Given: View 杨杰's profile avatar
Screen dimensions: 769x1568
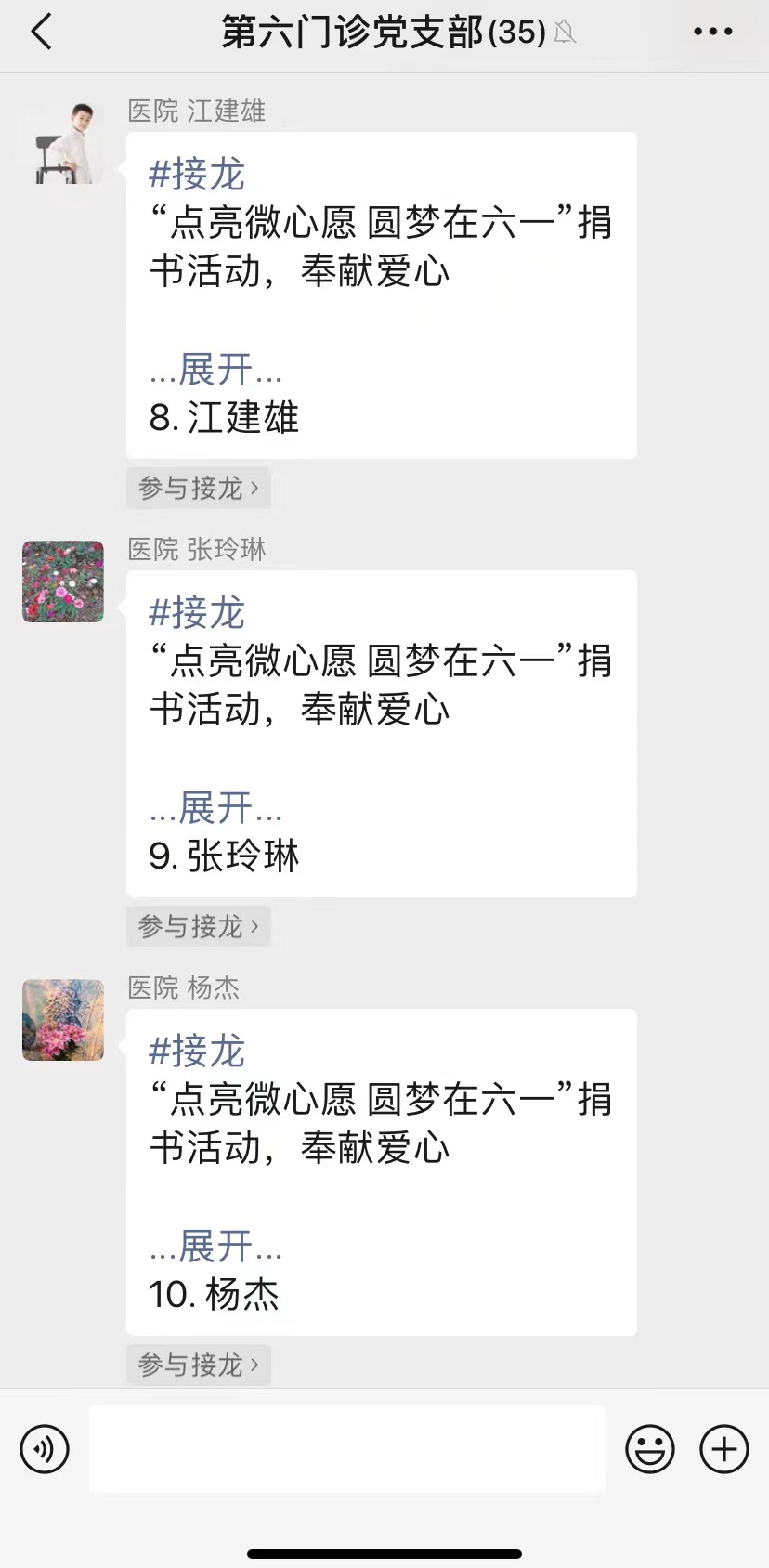Looking at the screenshot, I should pos(63,1020).
